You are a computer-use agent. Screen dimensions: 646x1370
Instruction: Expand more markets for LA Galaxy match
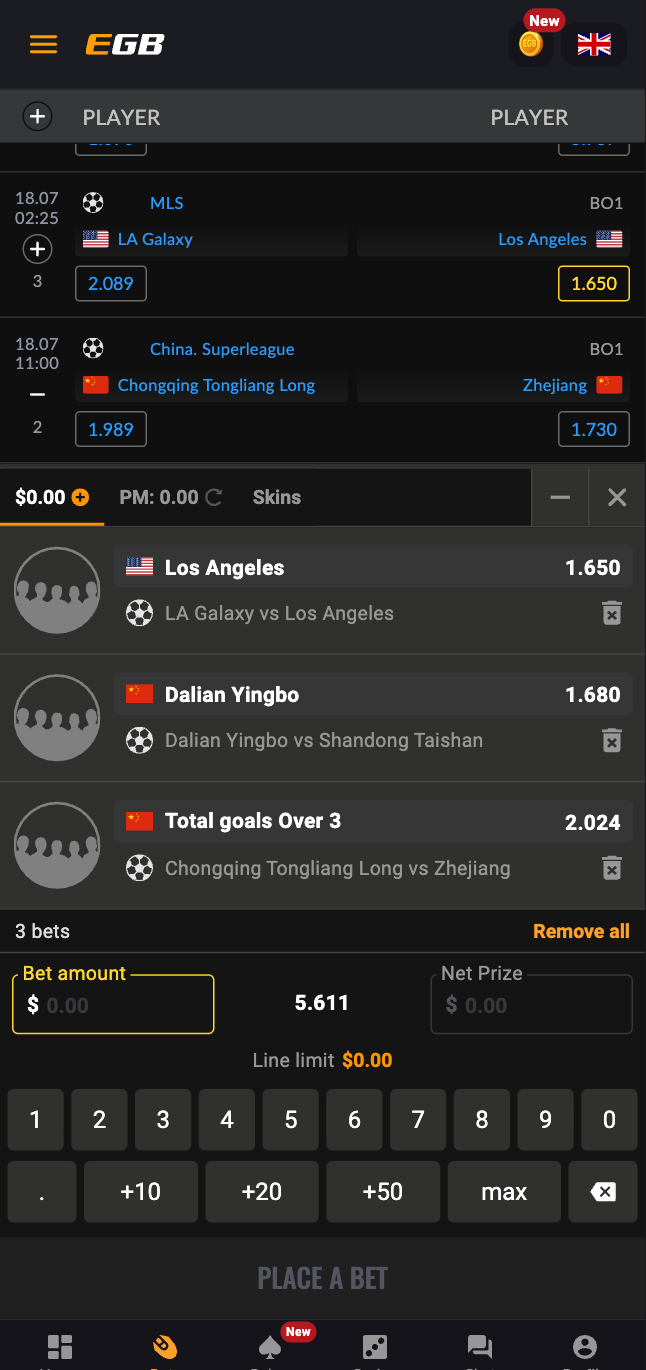pyautogui.click(x=37, y=248)
